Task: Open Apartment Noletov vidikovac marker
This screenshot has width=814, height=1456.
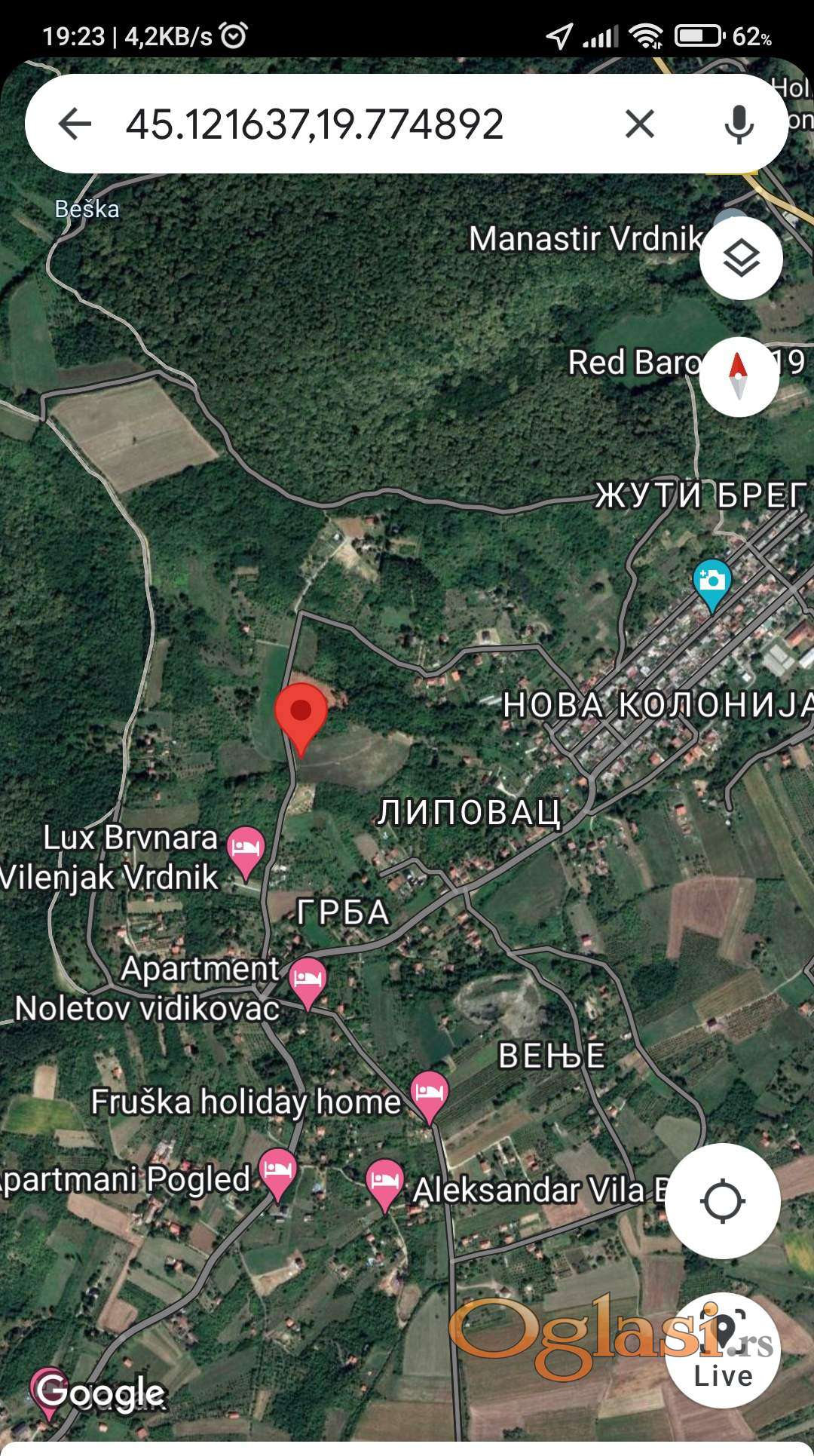Action: click(x=308, y=980)
